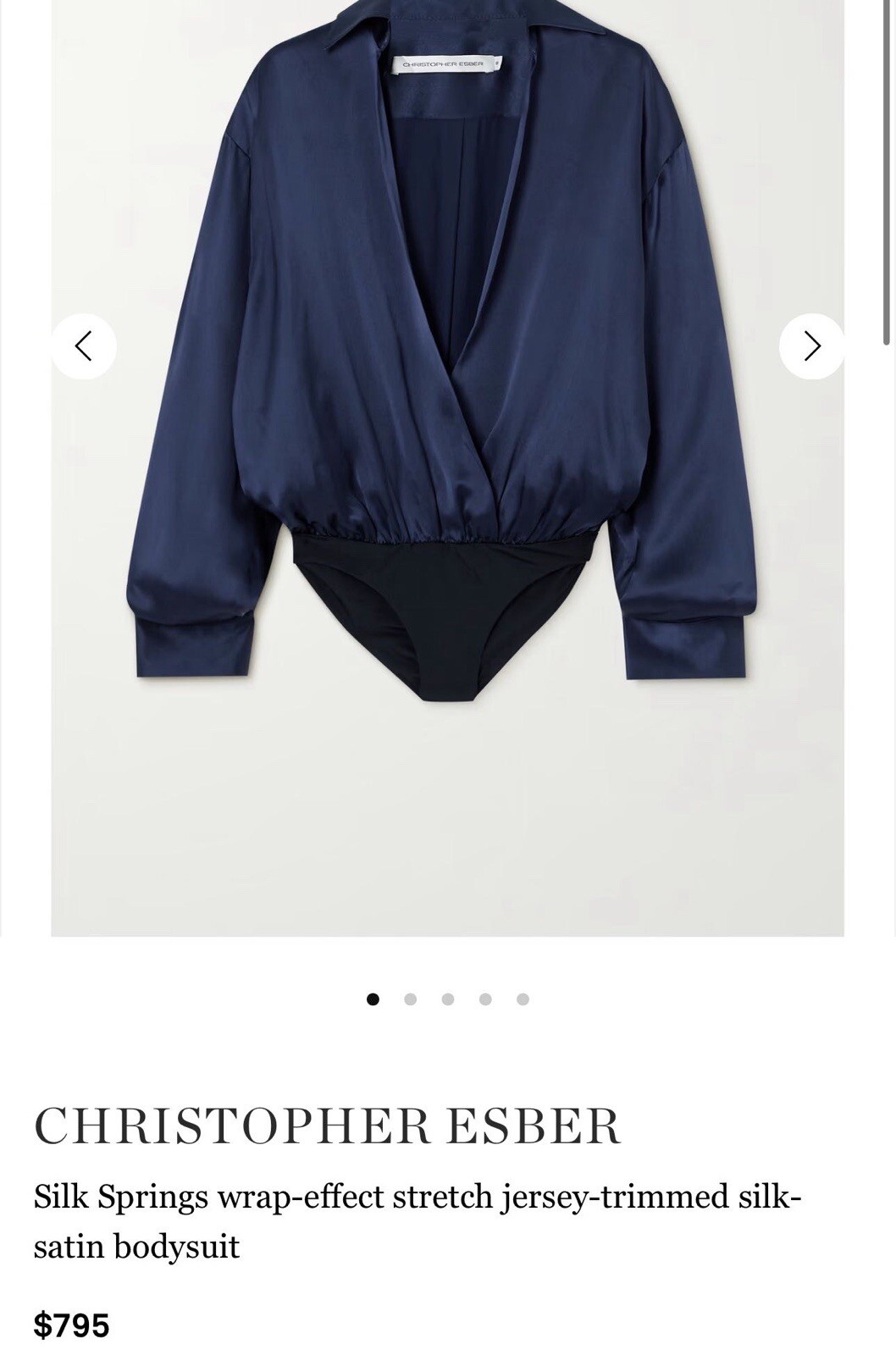896x1355 pixels.
Task: Jump to the third image indicator dot
Action: tap(448, 999)
